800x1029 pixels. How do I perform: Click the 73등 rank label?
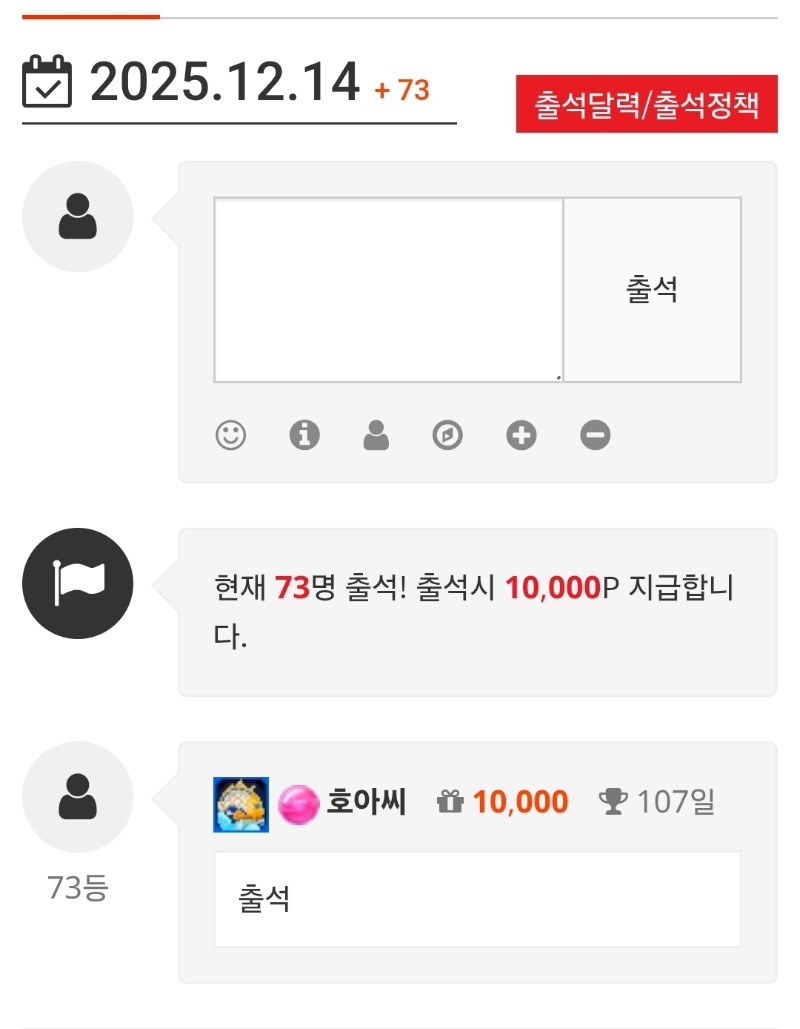[76, 884]
